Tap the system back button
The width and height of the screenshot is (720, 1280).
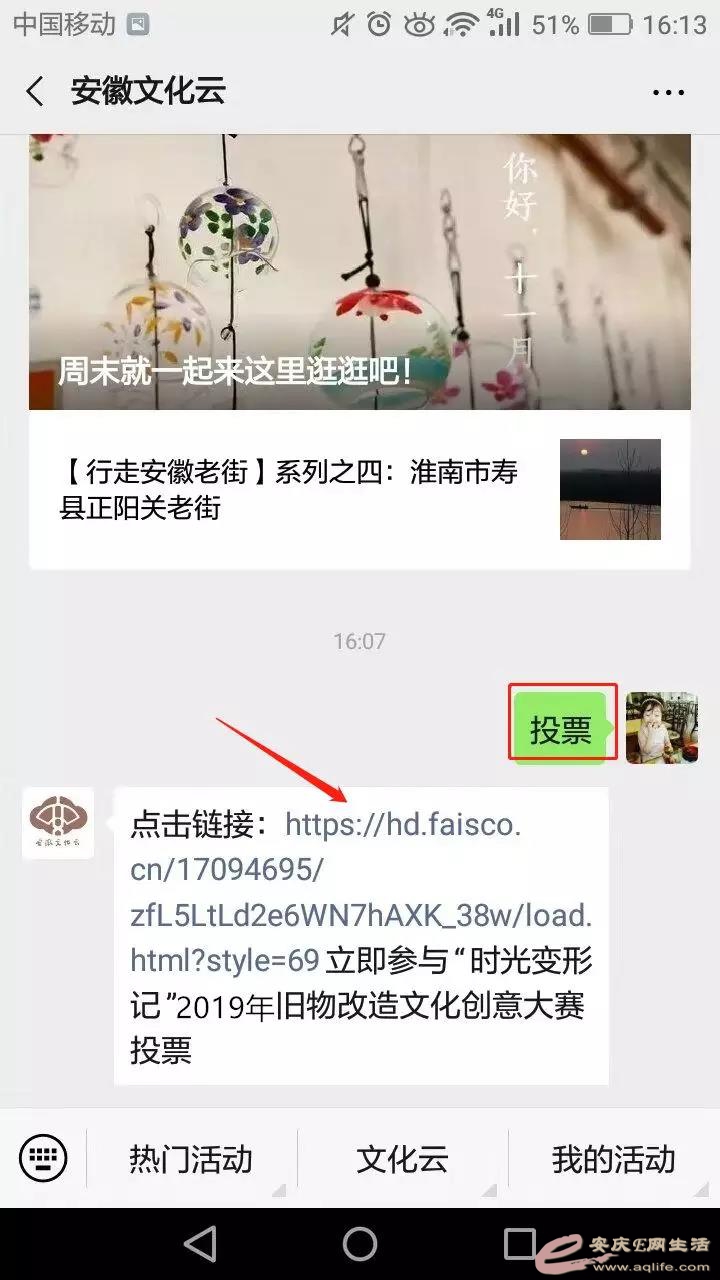click(200, 1244)
